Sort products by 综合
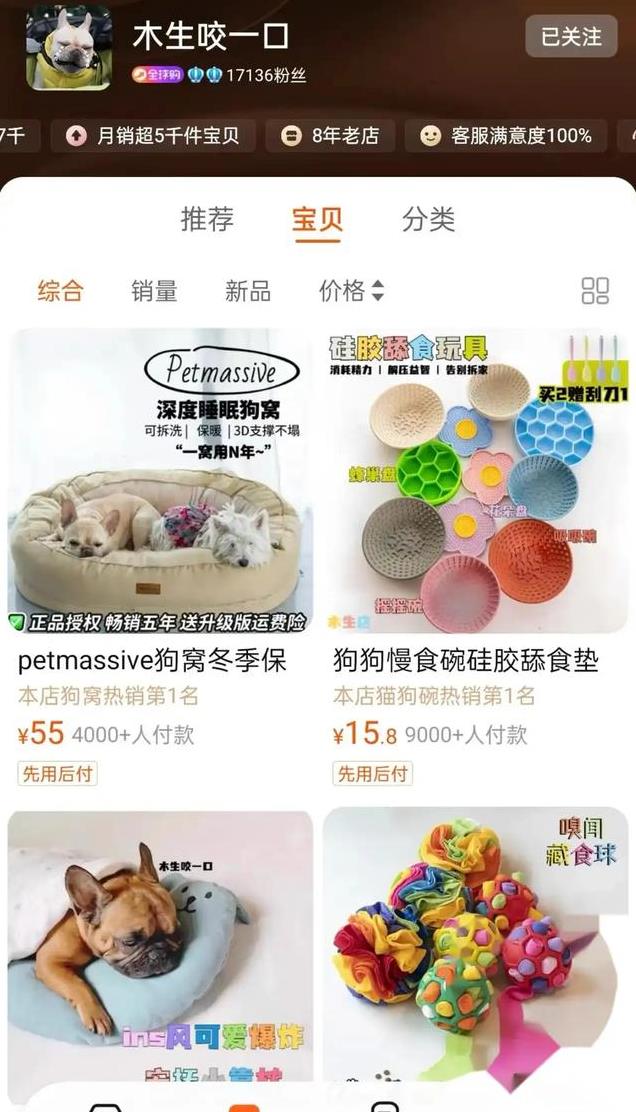This screenshot has width=636, height=1112. click(60, 291)
